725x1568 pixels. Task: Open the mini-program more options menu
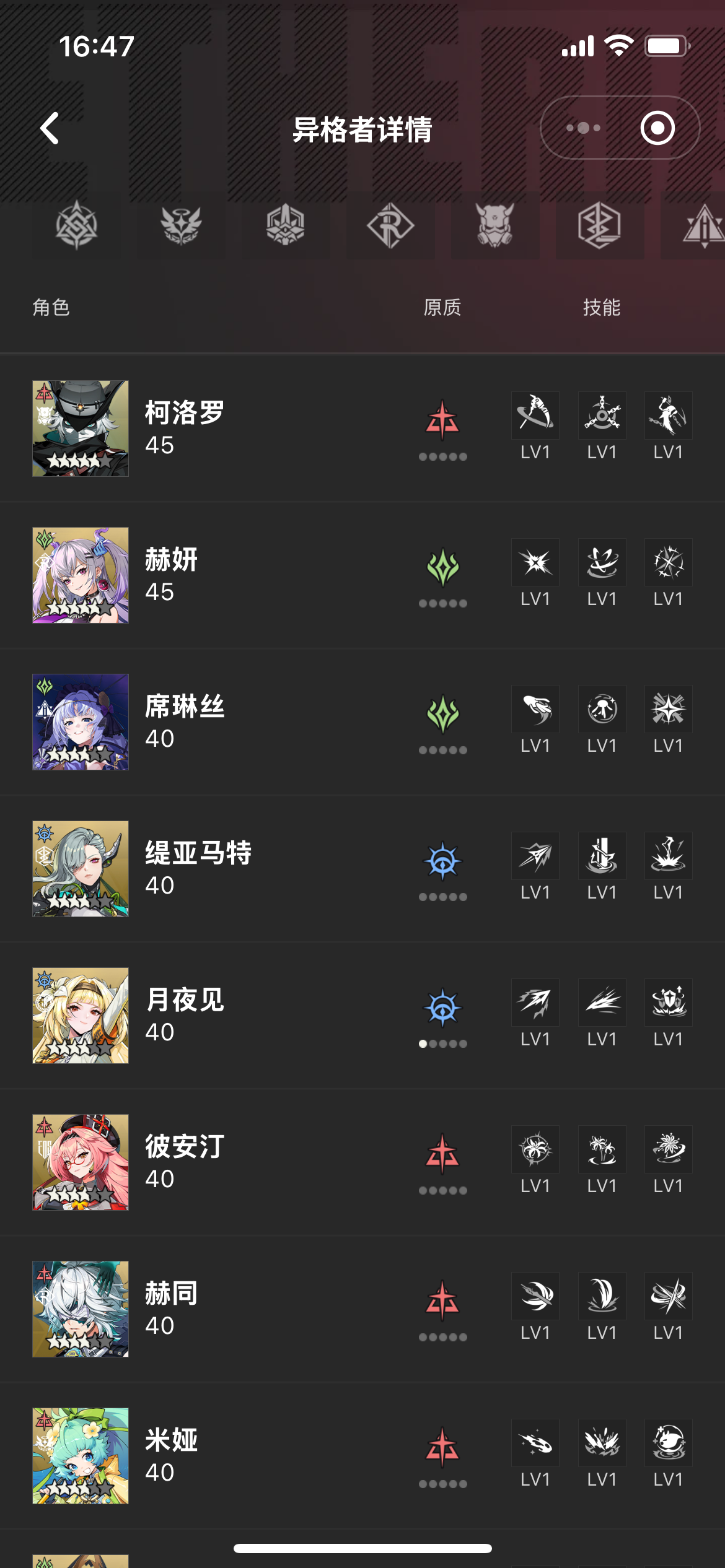[x=581, y=128]
